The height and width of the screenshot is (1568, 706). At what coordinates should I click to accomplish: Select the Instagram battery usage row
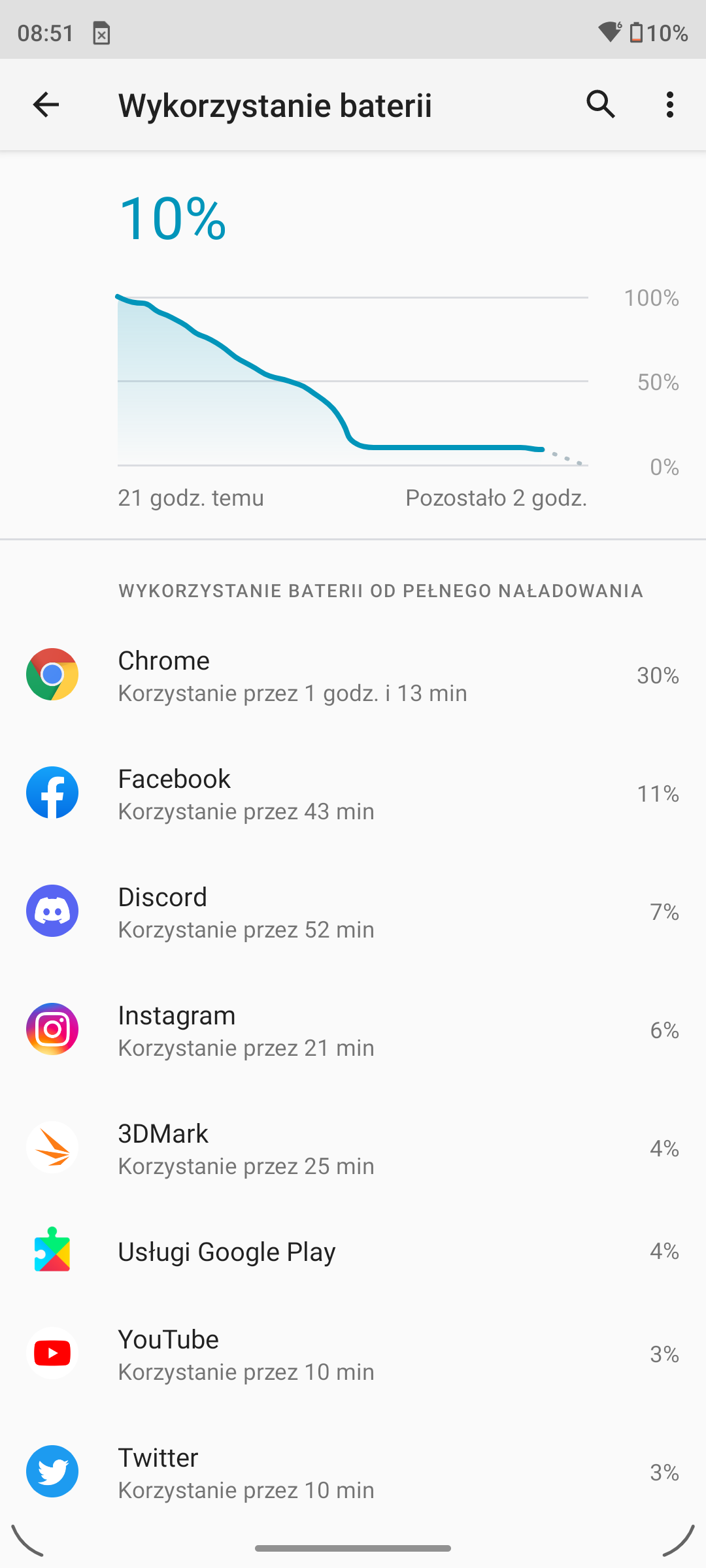point(353,1030)
